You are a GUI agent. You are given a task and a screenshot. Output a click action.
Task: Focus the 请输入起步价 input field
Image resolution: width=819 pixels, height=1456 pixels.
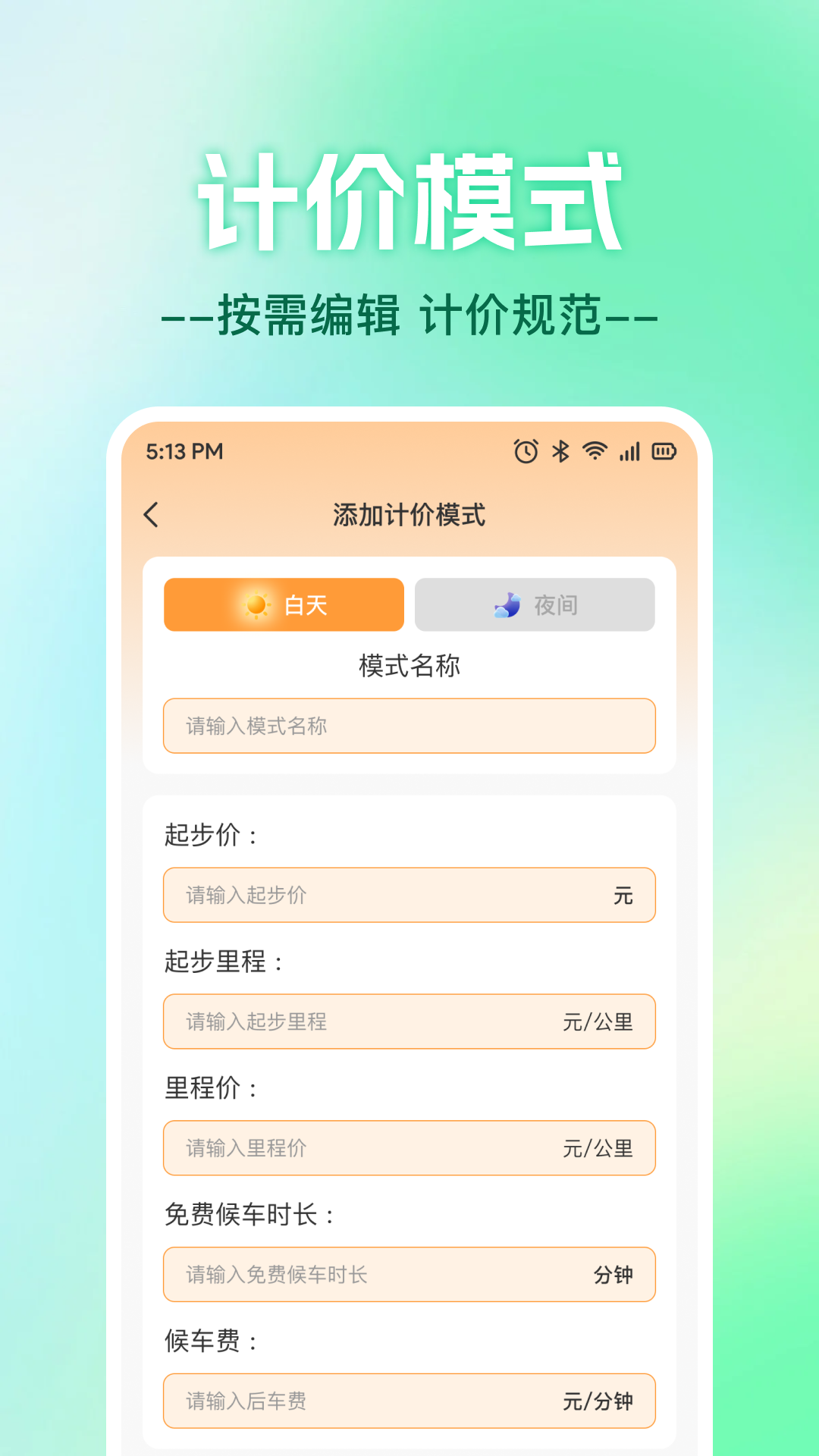point(409,896)
